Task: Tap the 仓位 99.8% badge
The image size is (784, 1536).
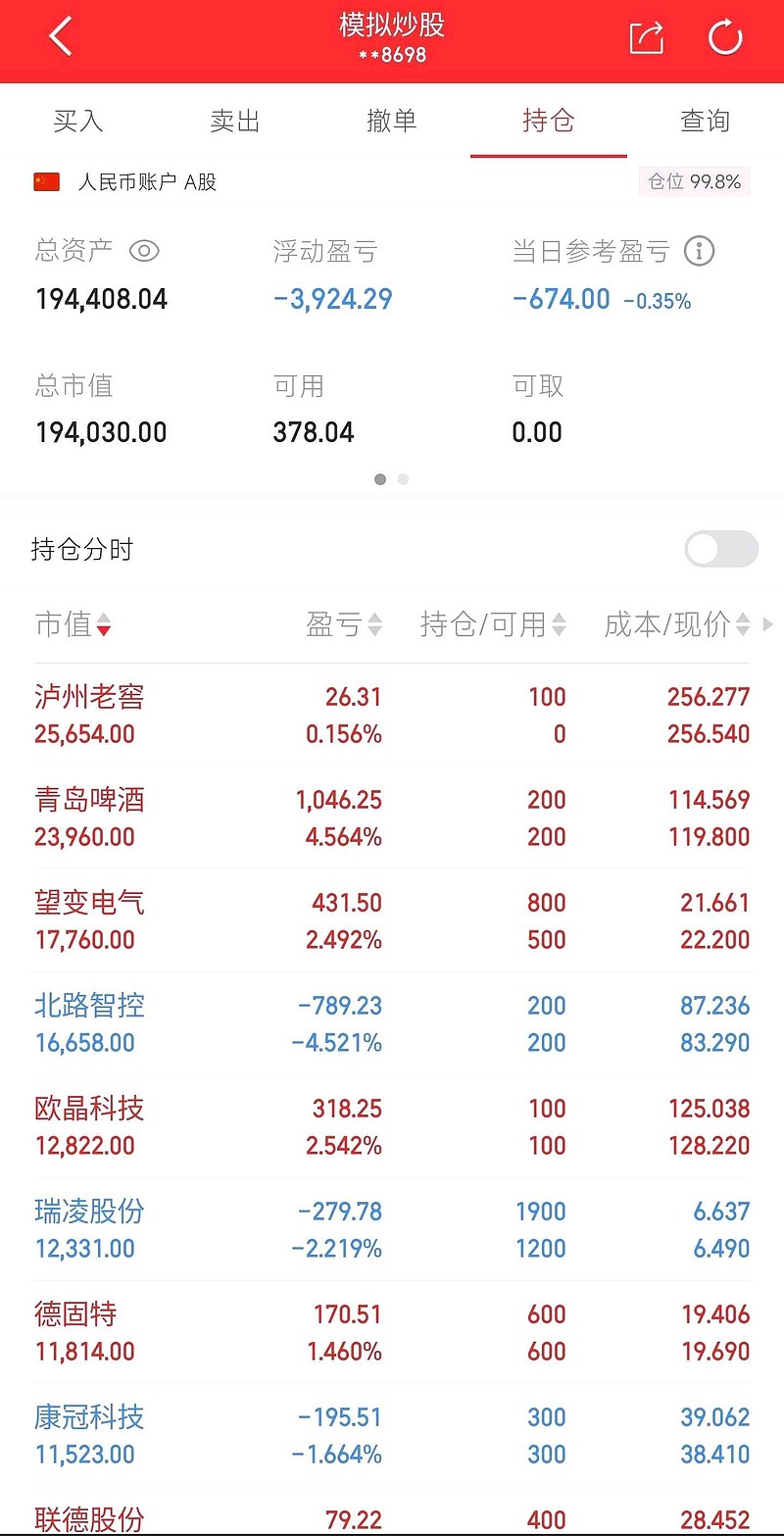Action: [695, 181]
